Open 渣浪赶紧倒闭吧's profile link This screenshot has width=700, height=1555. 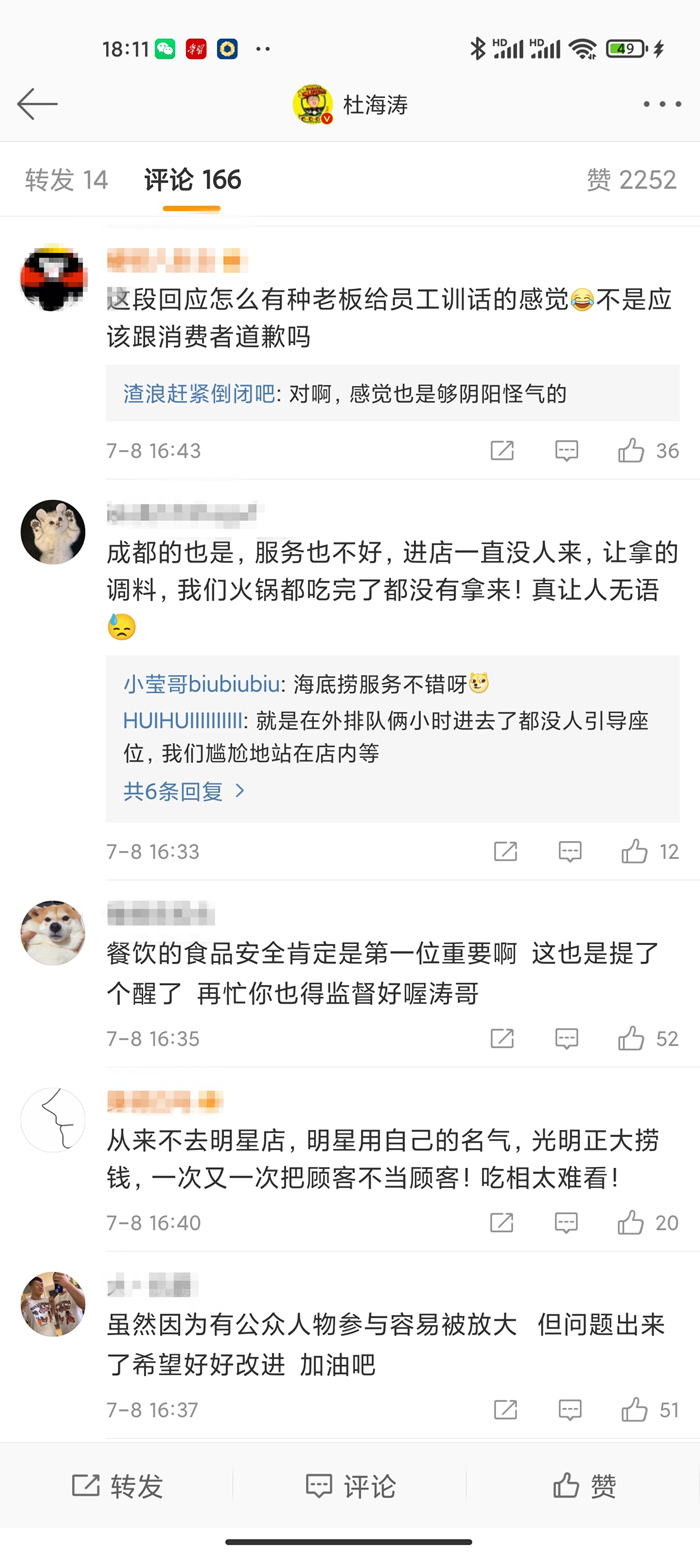(199, 394)
